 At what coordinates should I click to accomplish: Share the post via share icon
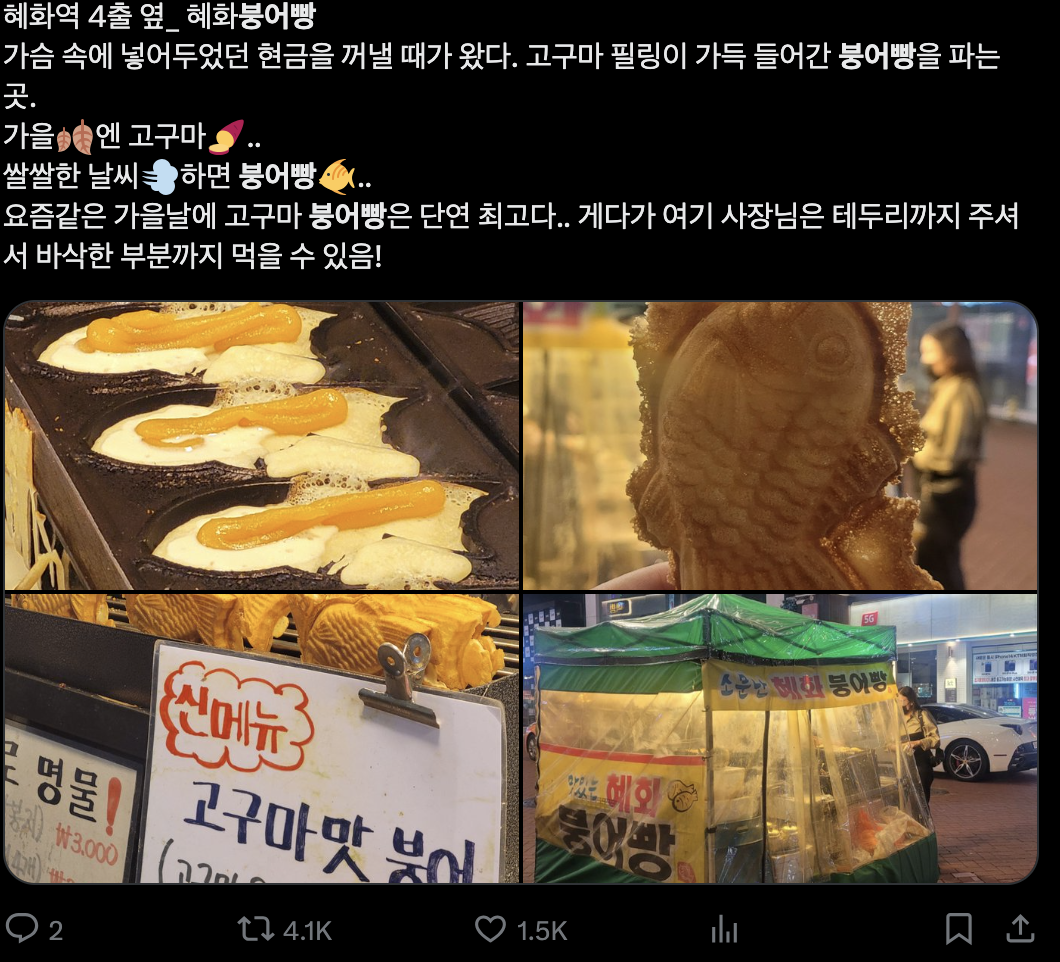(x=1019, y=929)
